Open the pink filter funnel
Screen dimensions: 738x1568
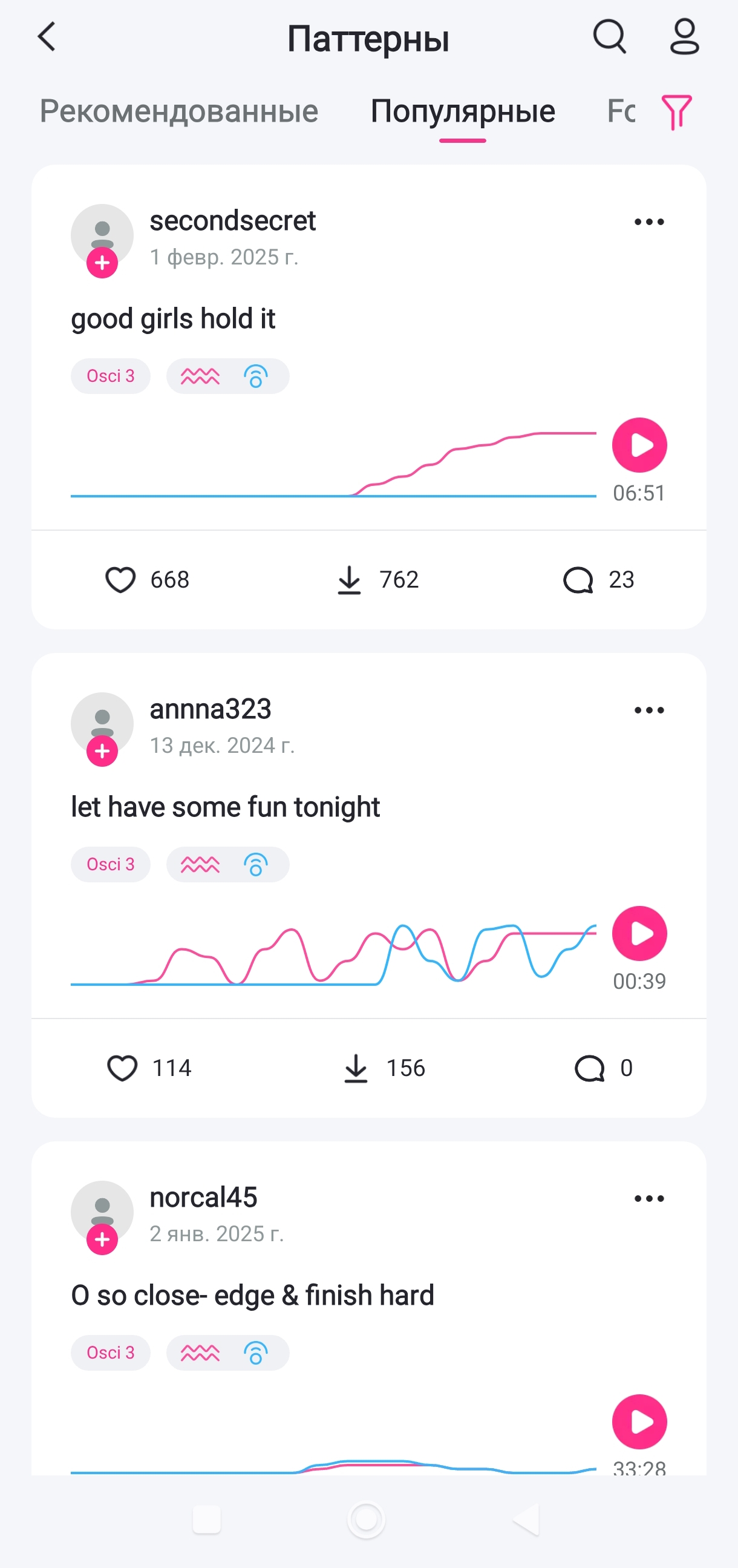click(x=676, y=112)
